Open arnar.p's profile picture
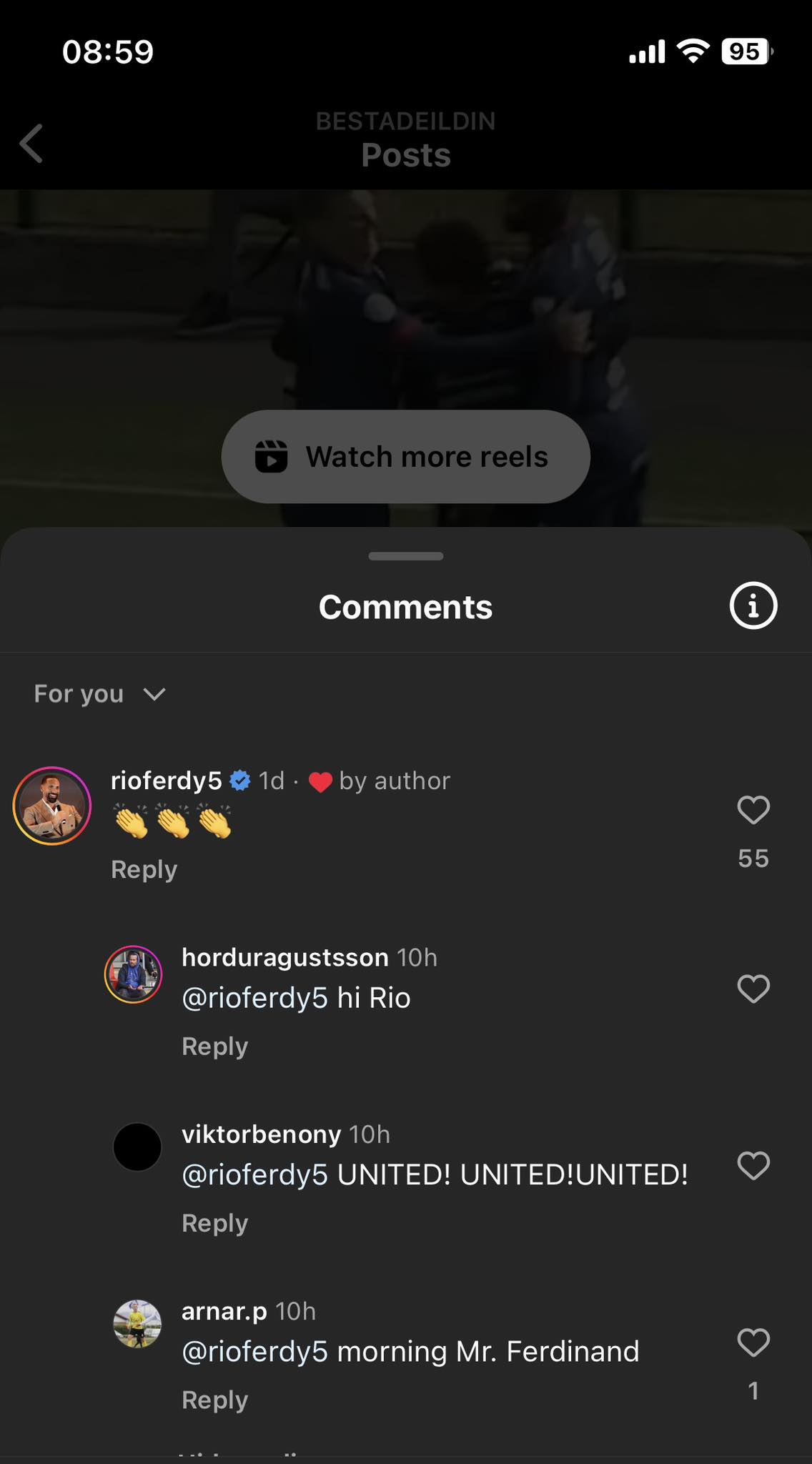Viewport: 812px width, 1464px height. pos(137,1324)
